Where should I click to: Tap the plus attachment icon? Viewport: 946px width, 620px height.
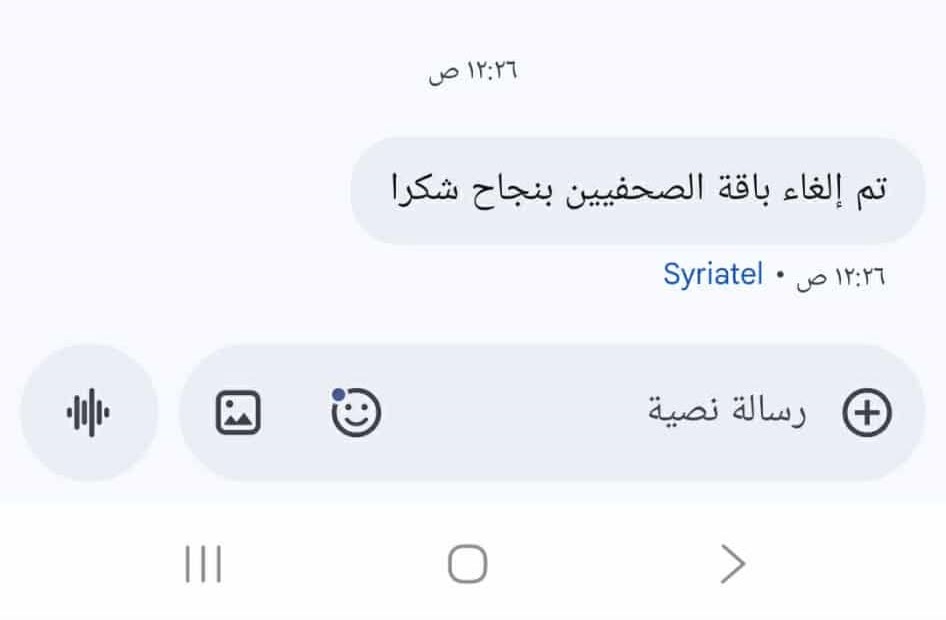click(867, 413)
